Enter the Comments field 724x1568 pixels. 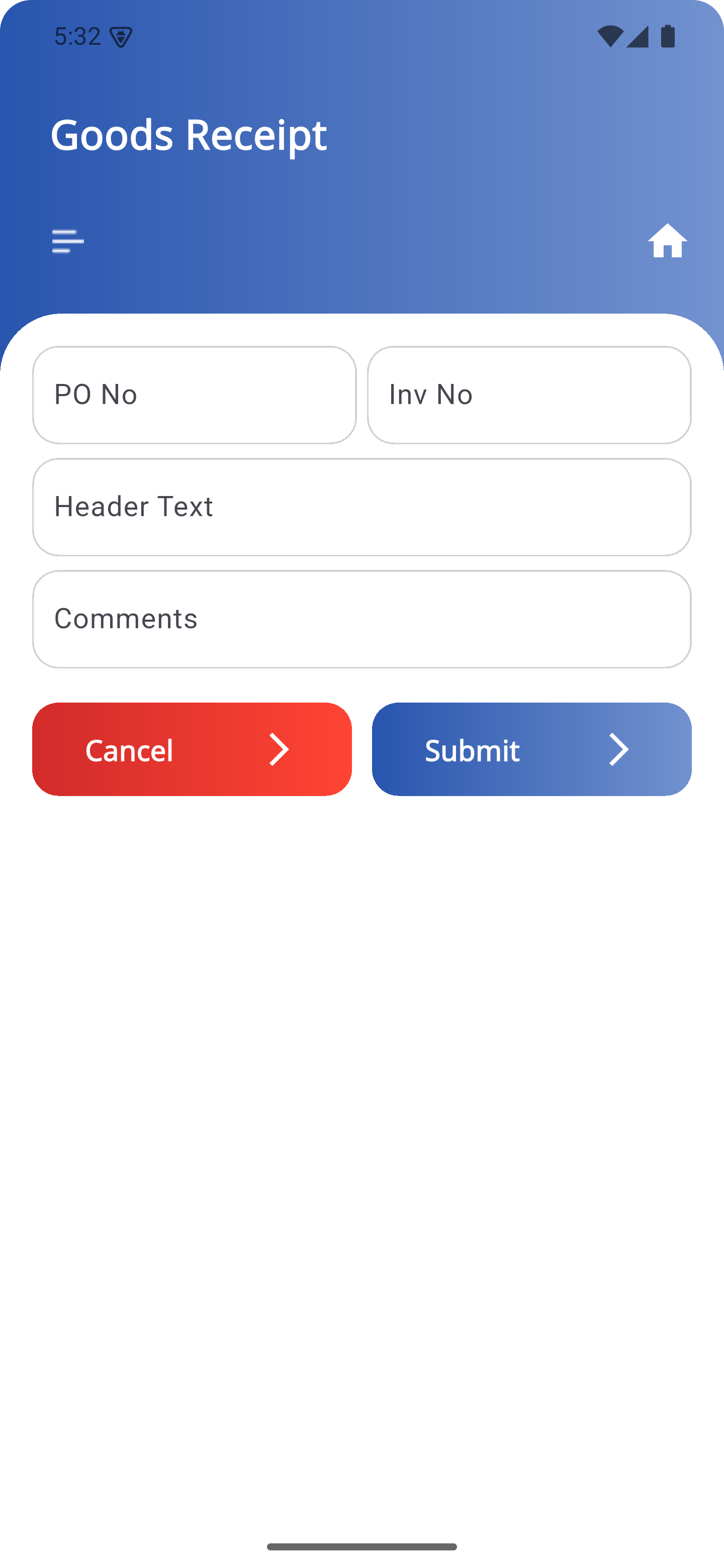tap(361, 619)
